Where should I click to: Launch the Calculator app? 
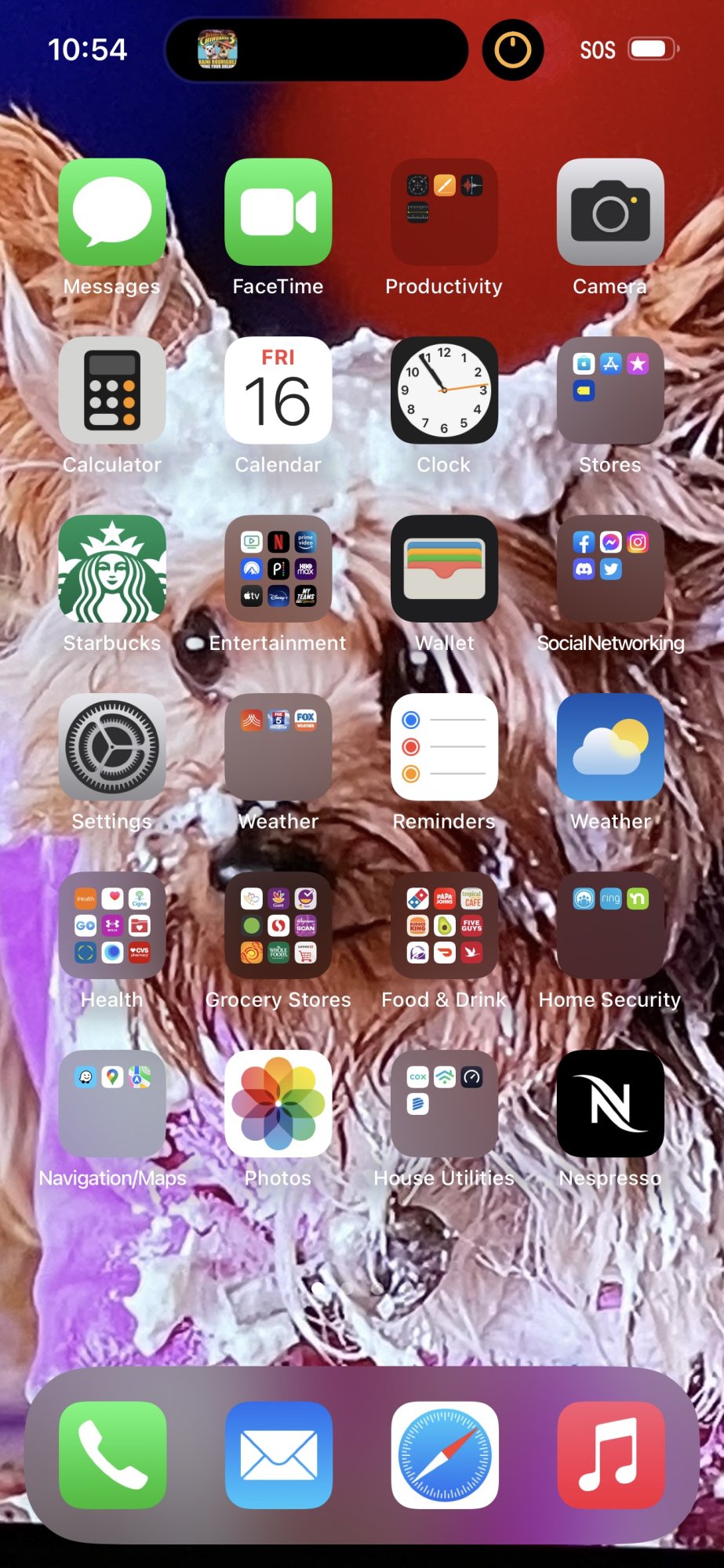pos(112,390)
